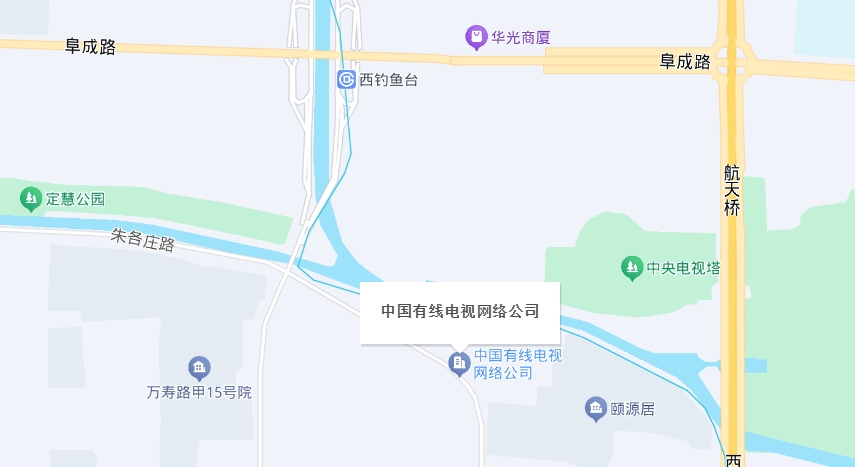Image resolution: width=855 pixels, height=467 pixels.
Task: Select the 中央电视塔 landmark marker
Action: pos(631,267)
